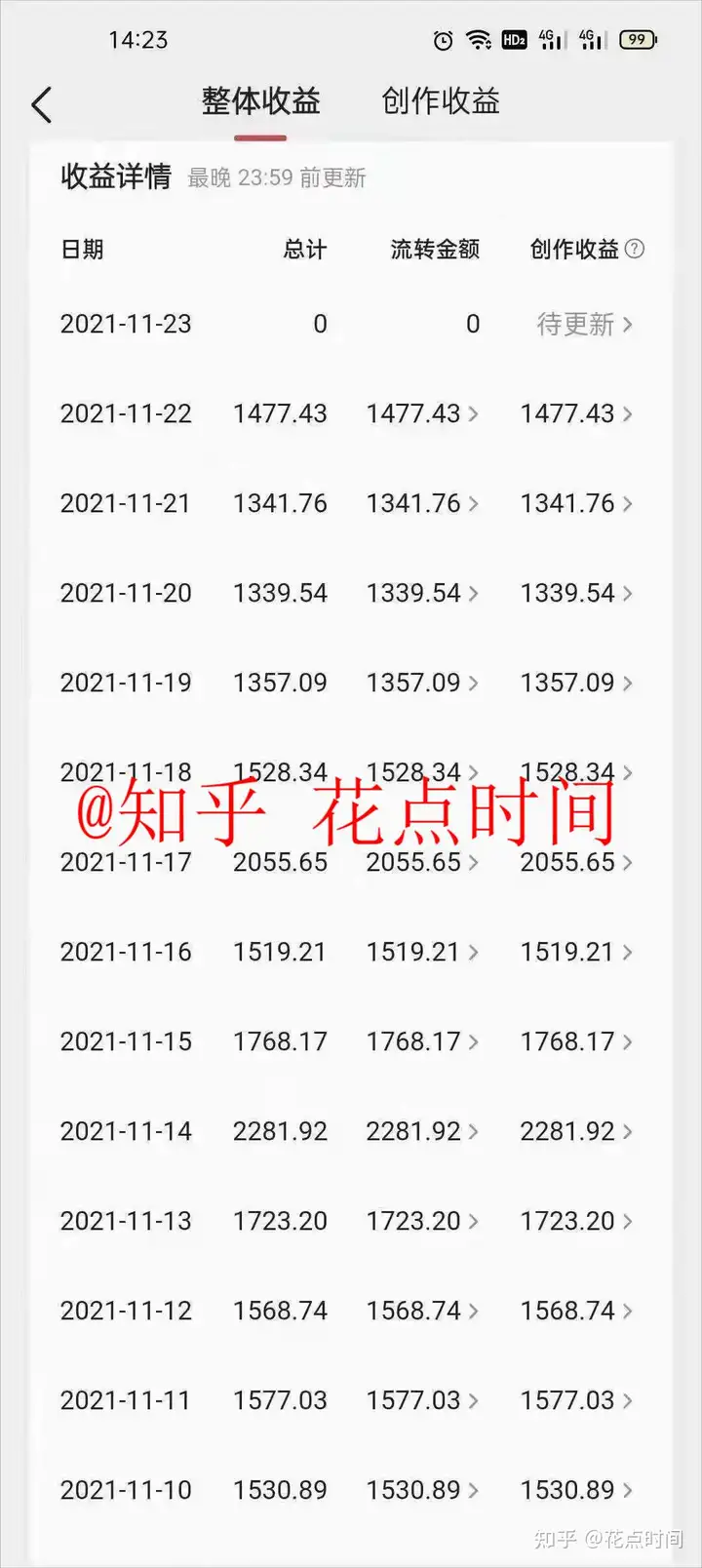Select the 整体收益 tab
The height and width of the screenshot is (1568, 702).
point(260,101)
